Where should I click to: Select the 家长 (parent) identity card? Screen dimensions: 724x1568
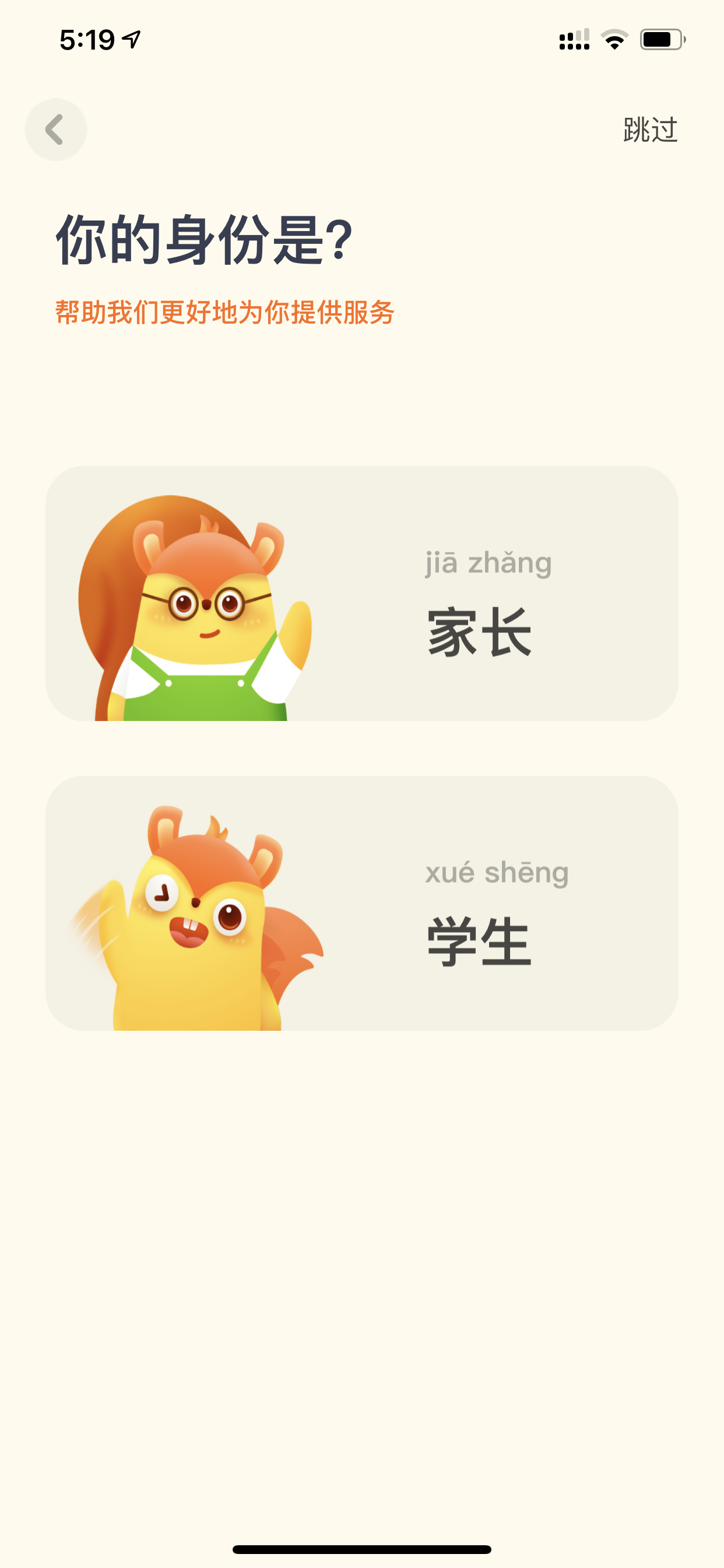click(x=362, y=593)
